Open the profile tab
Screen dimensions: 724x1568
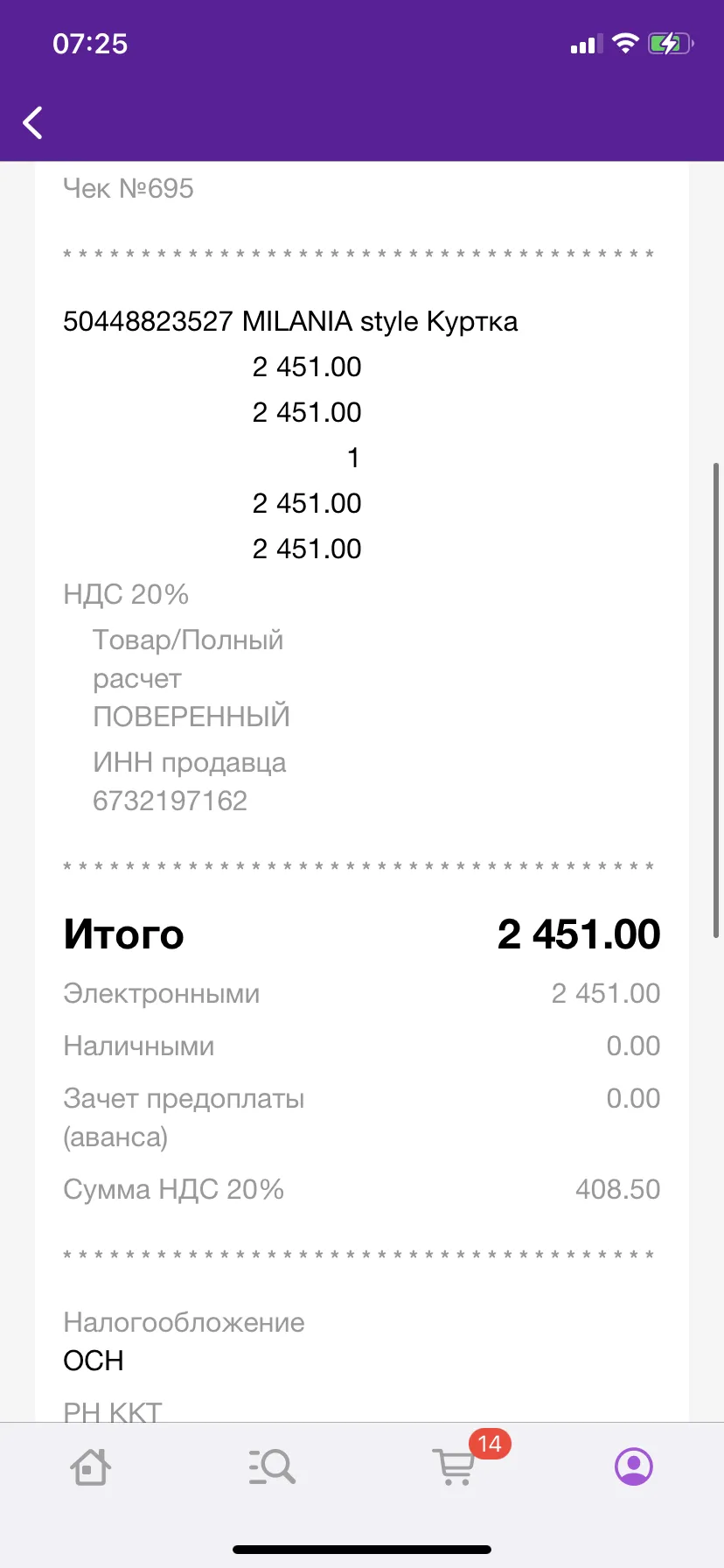pos(634,1466)
